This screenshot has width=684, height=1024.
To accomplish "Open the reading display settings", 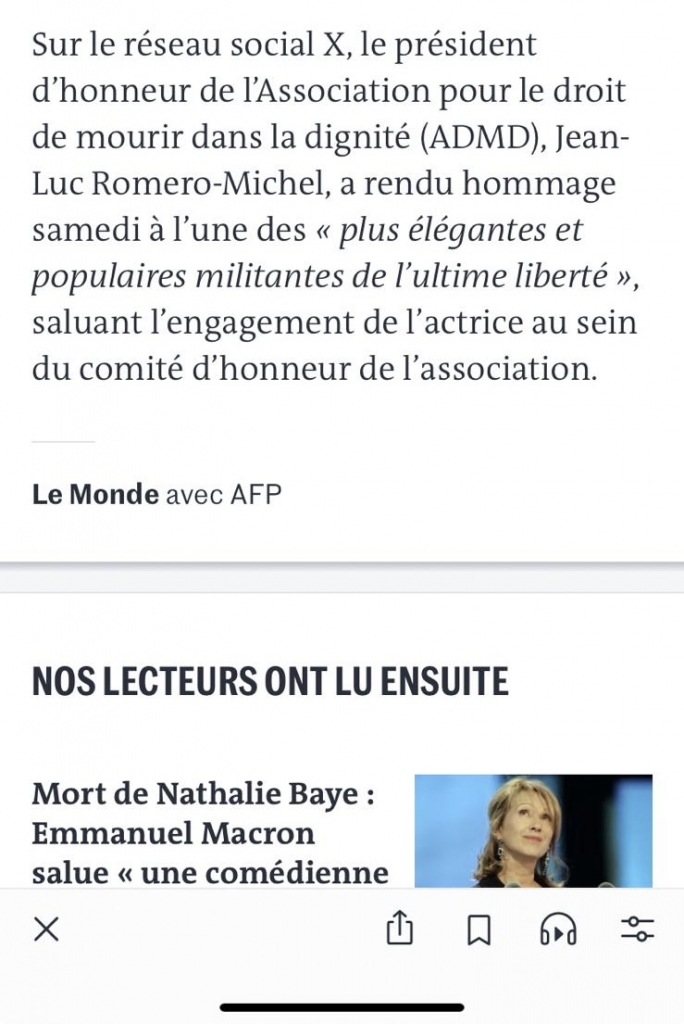I will click(637, 930).
